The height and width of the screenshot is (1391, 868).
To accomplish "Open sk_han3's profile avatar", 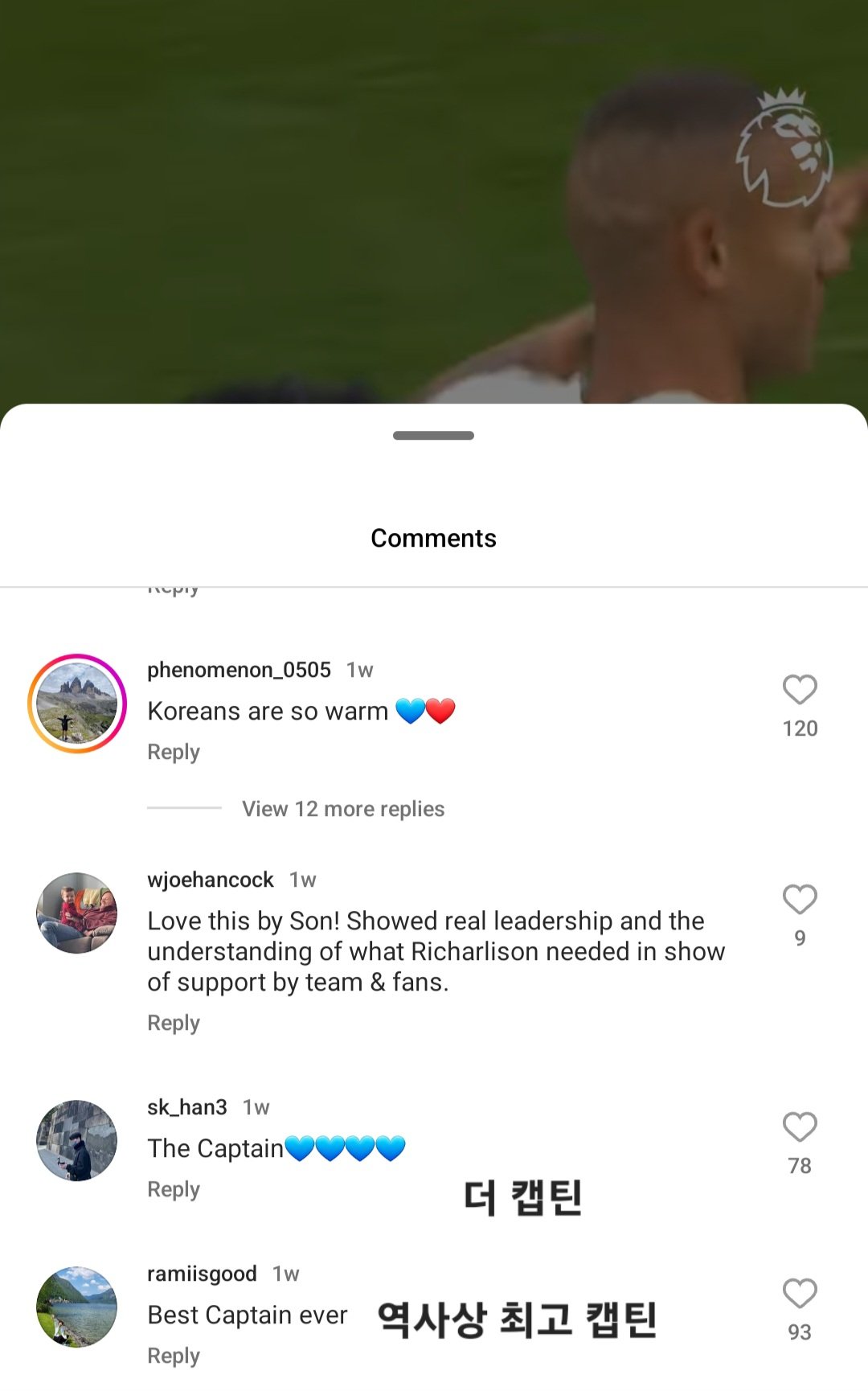I will 77,1141.
